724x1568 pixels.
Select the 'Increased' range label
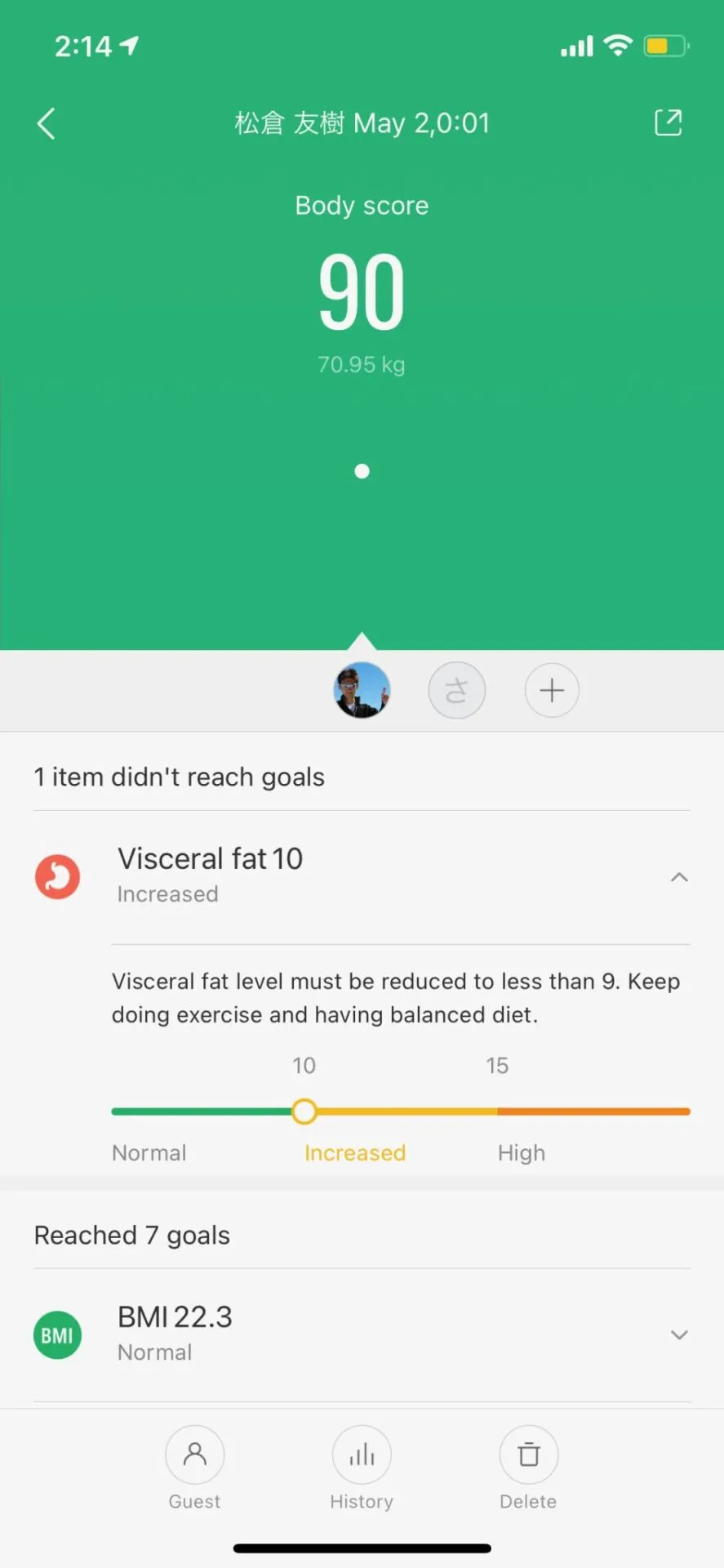tap(355, 1152)
